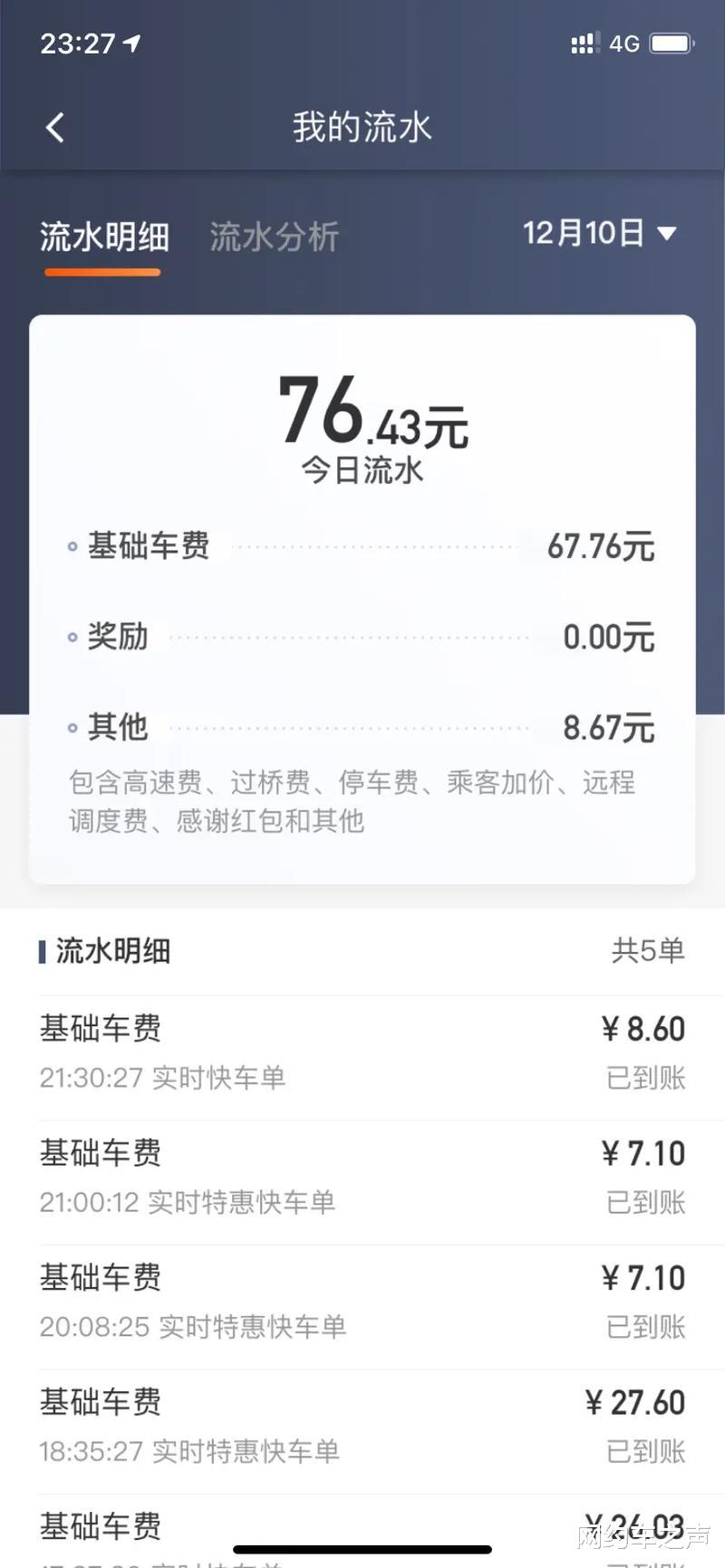Screen dimensions: 725x1568
Task: Go back from 我的流水 page
Action: (x=55, y=128)
